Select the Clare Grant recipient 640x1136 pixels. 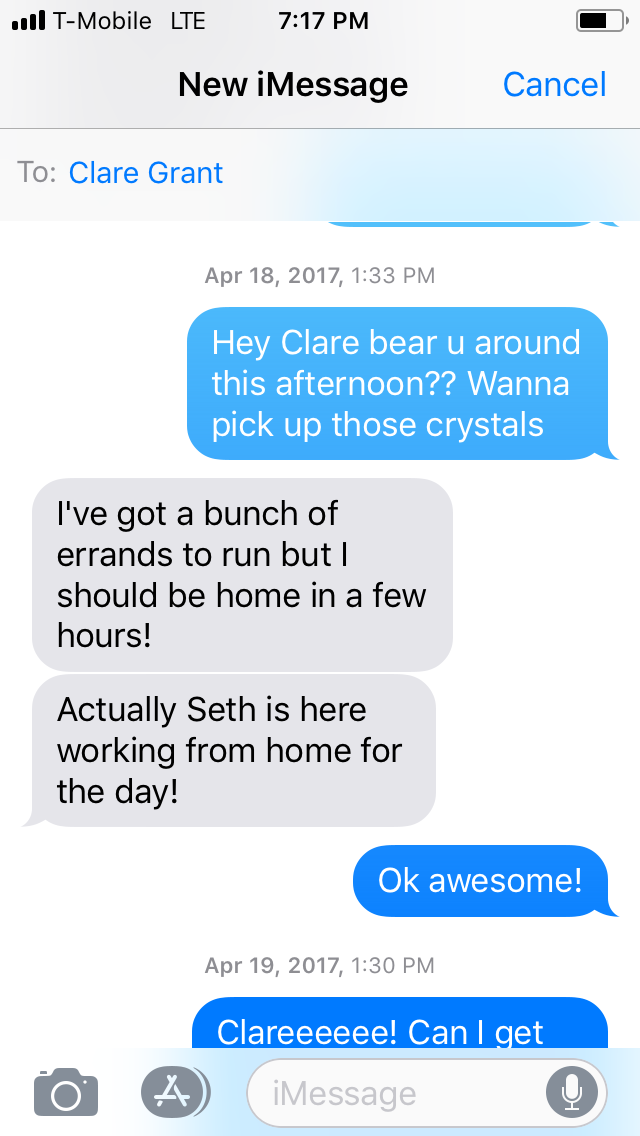click(x=146, y=173)
